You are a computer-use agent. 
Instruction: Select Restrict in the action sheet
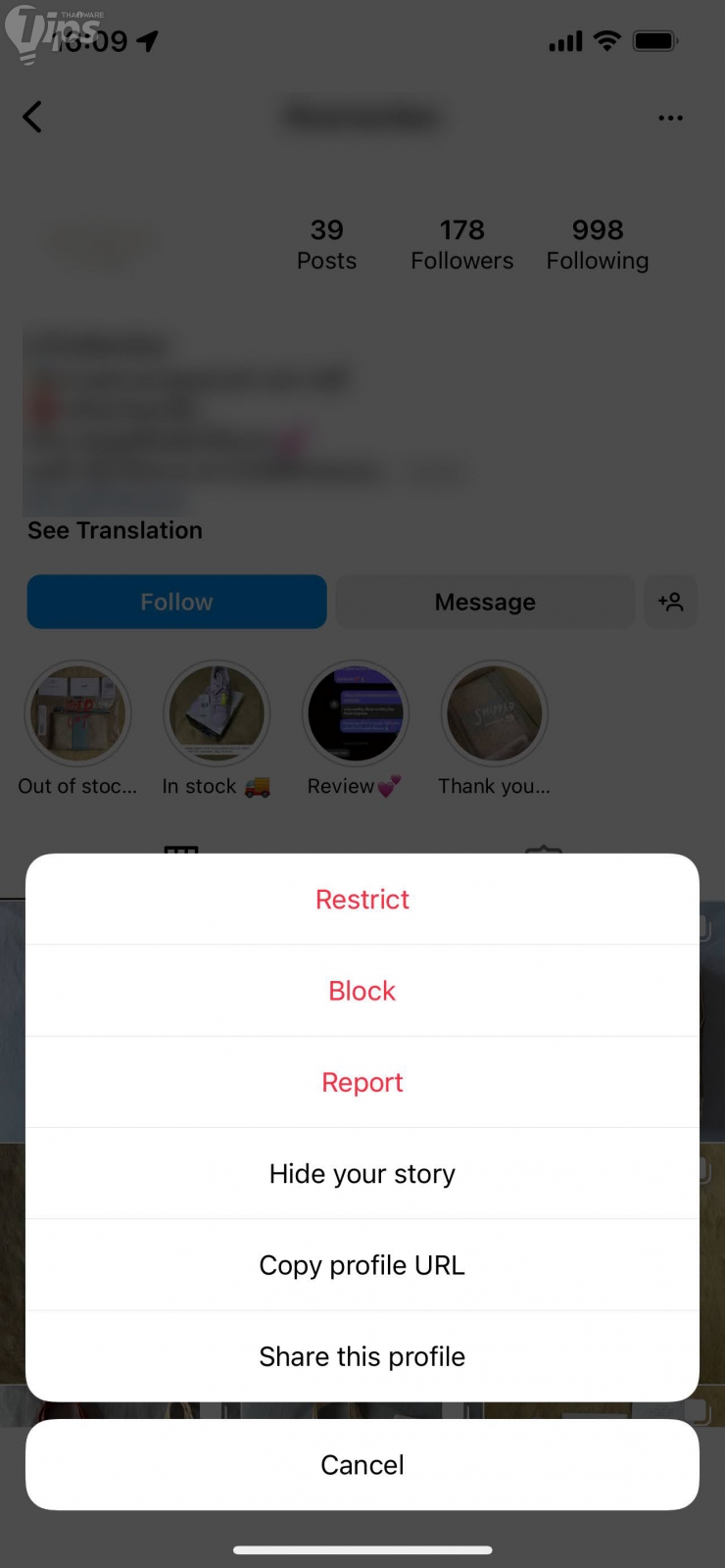pos(362,899)
